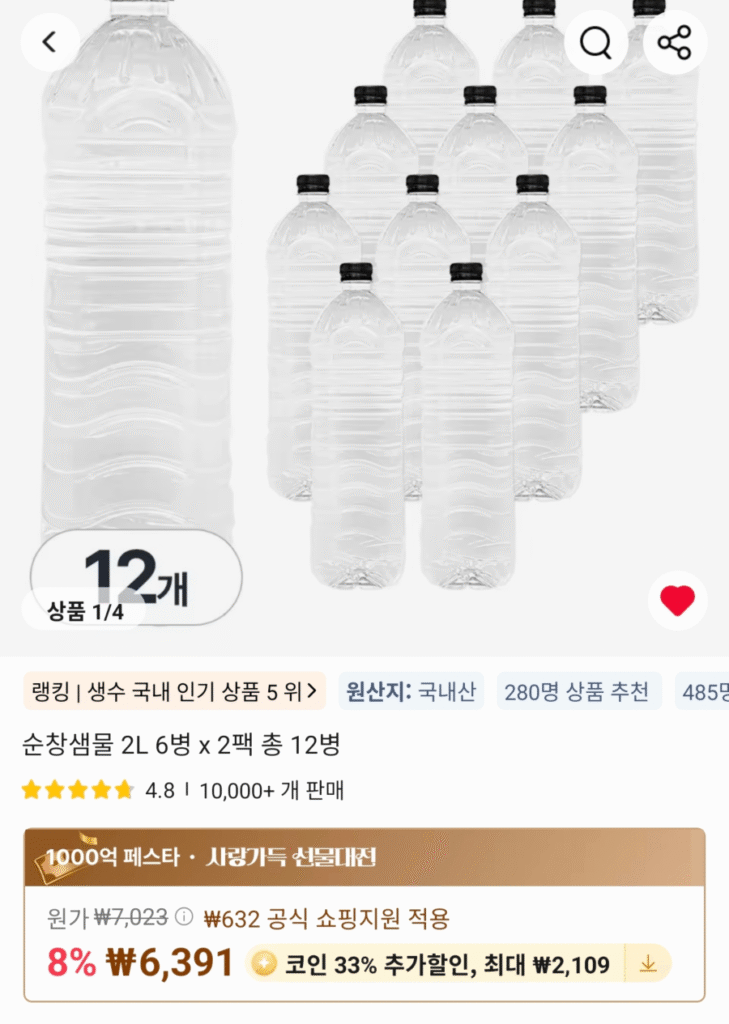Tap the fifth rating star next to 4.8

(x=122, y=791)
